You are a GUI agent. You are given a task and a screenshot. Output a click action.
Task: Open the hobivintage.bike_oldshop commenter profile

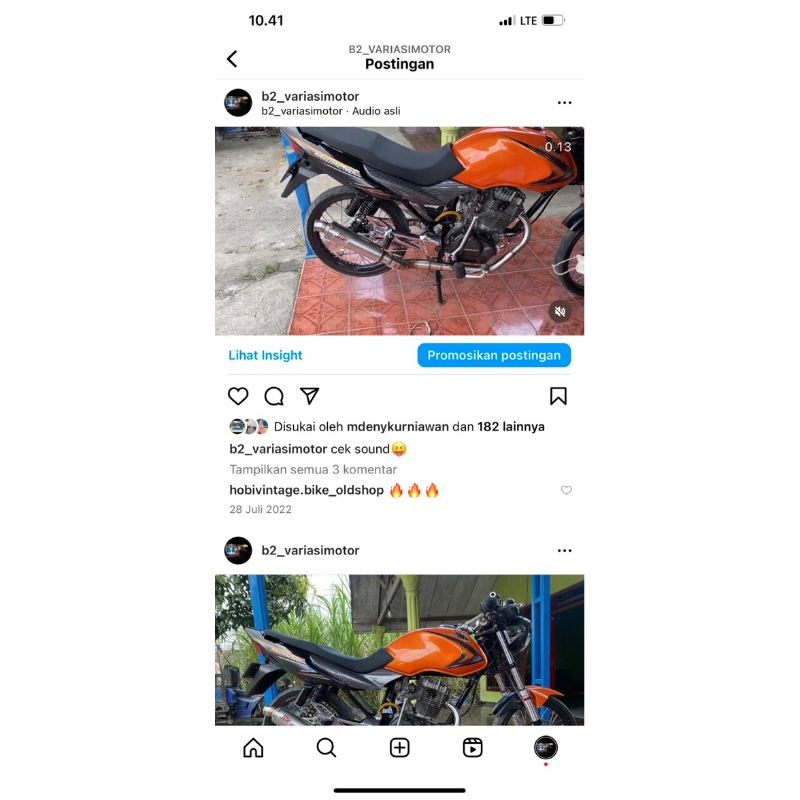(306, 490)
